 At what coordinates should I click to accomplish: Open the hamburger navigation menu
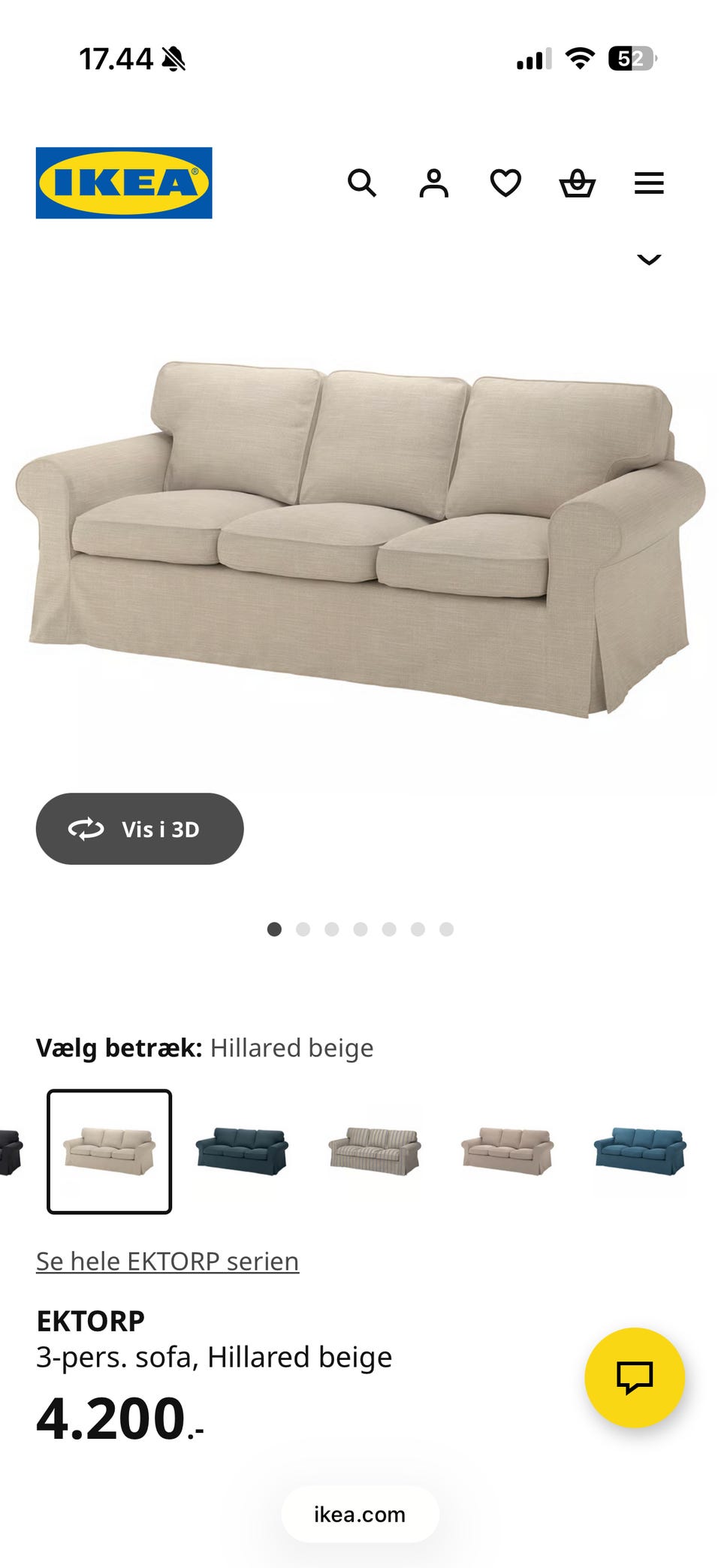pos(649,183)
